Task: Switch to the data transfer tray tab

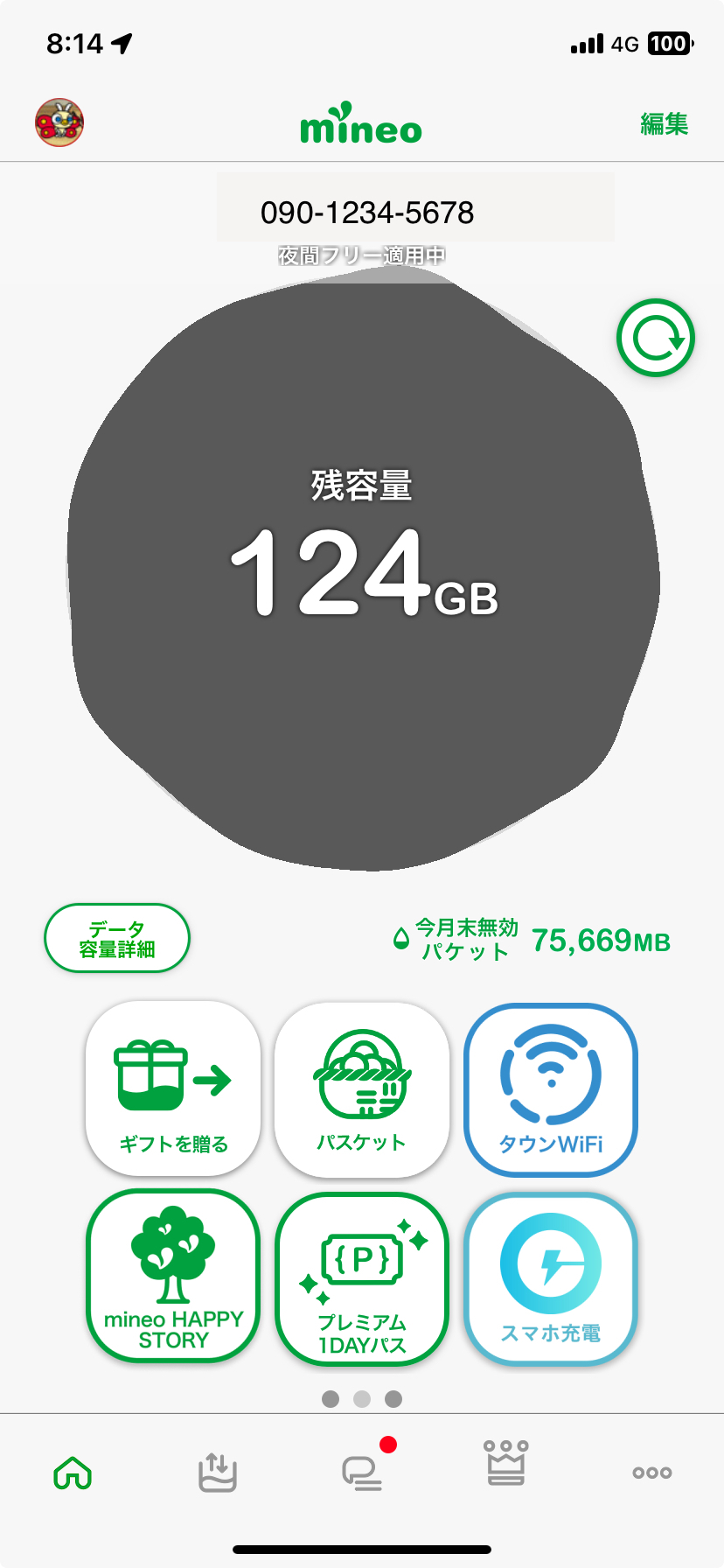Action: 218,1473
